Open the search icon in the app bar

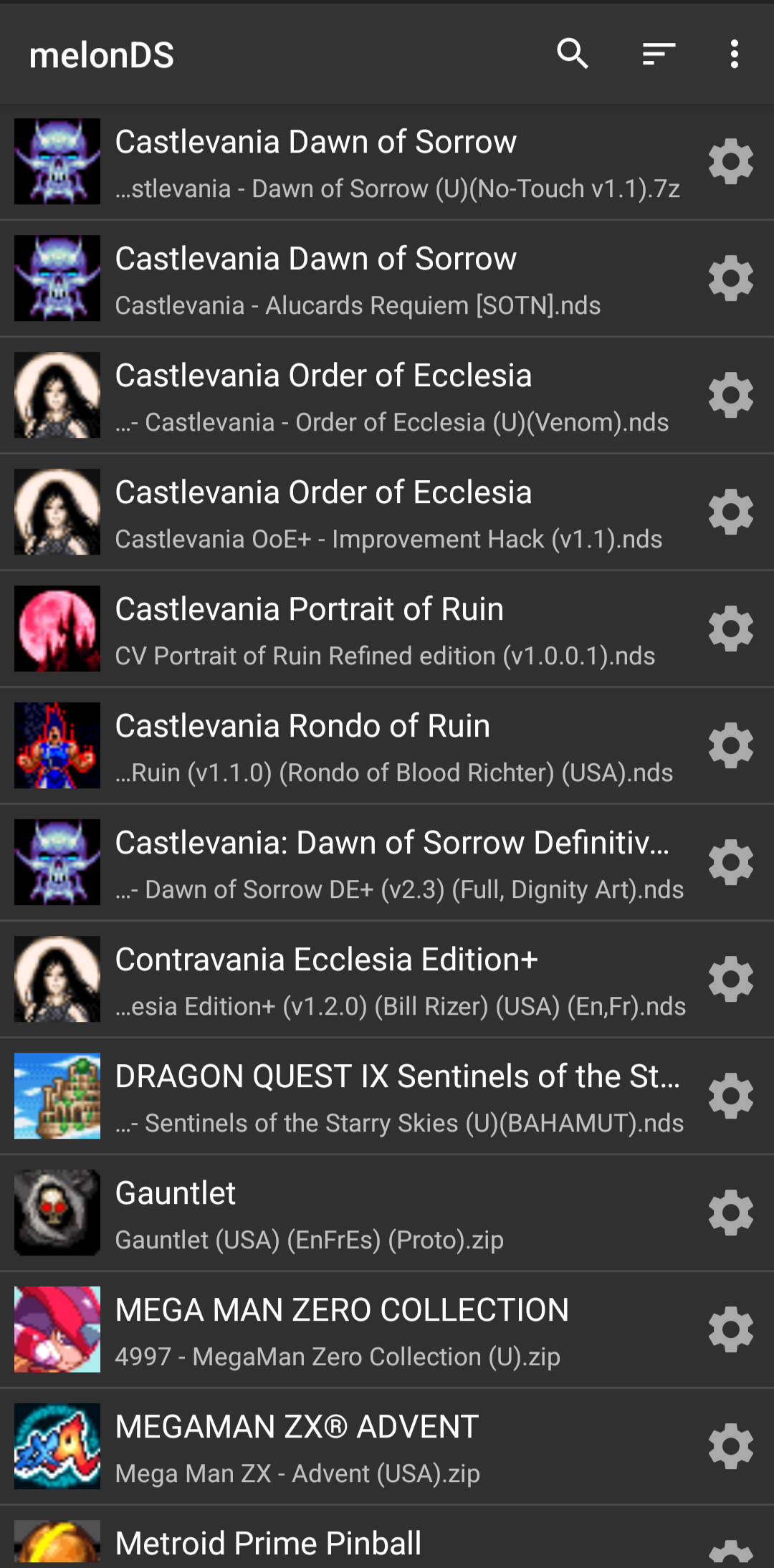pos(573,54)
